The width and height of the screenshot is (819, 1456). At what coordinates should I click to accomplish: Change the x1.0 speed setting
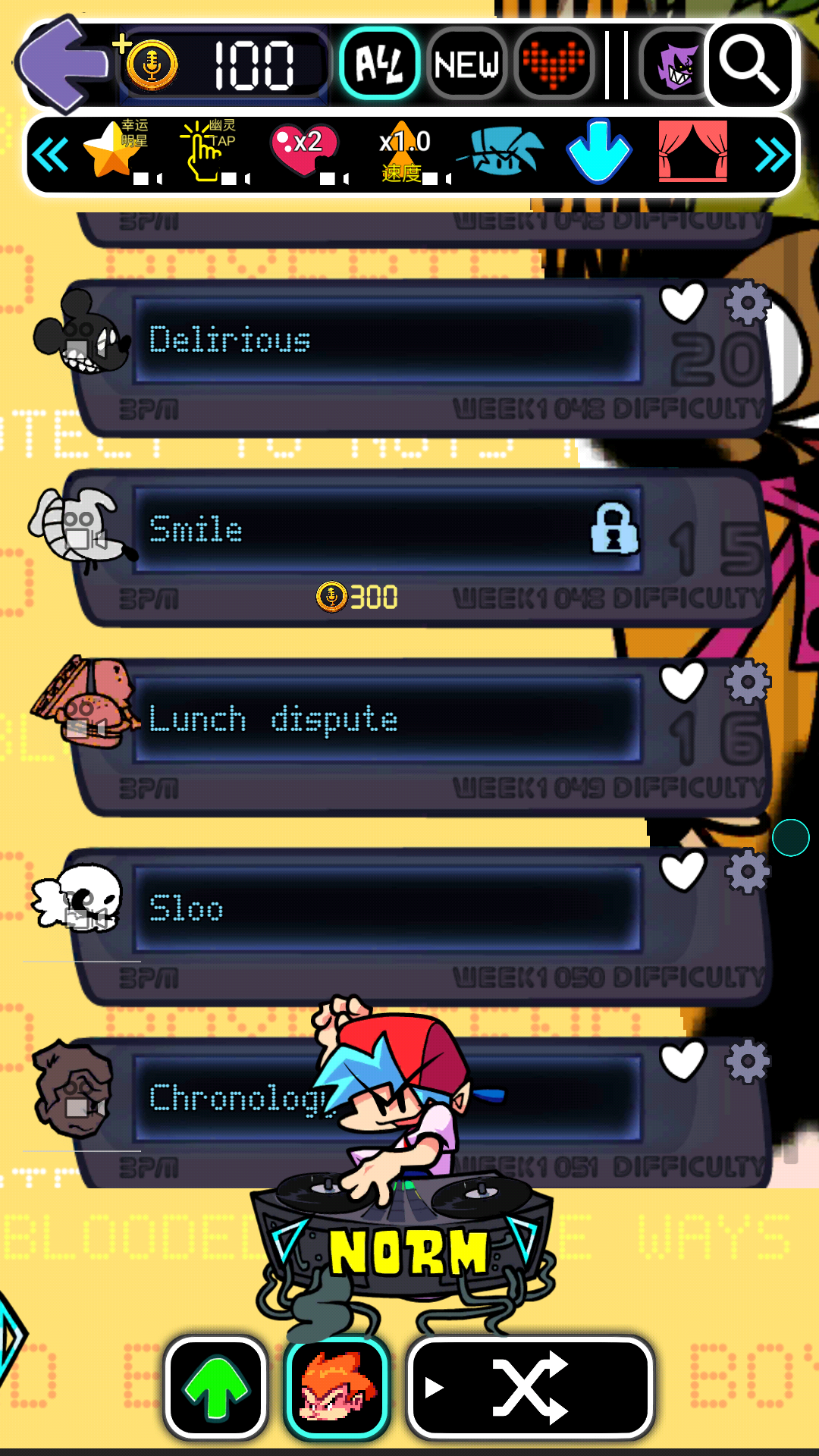pyautogui.click(x=406, y=152)
